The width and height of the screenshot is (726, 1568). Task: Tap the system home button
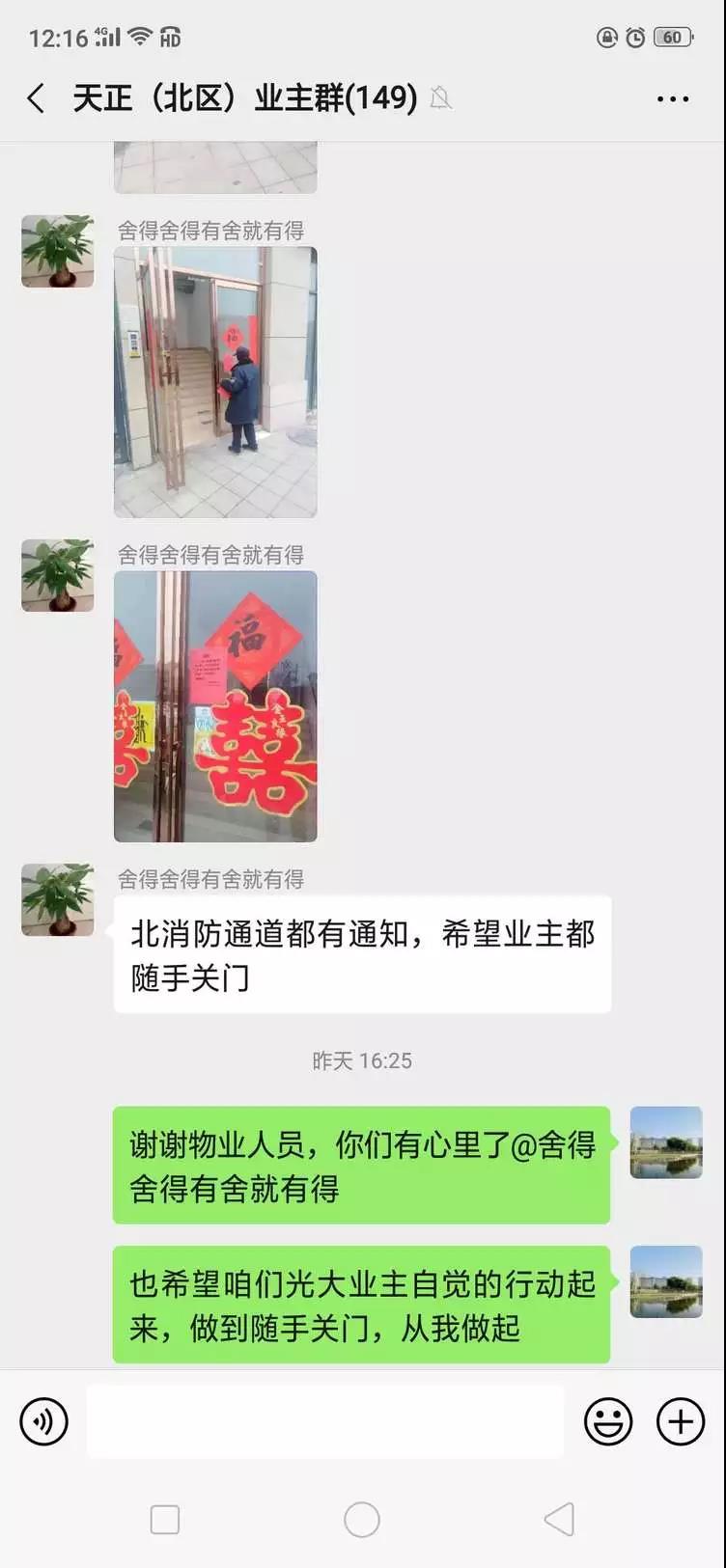(362, 1520)
